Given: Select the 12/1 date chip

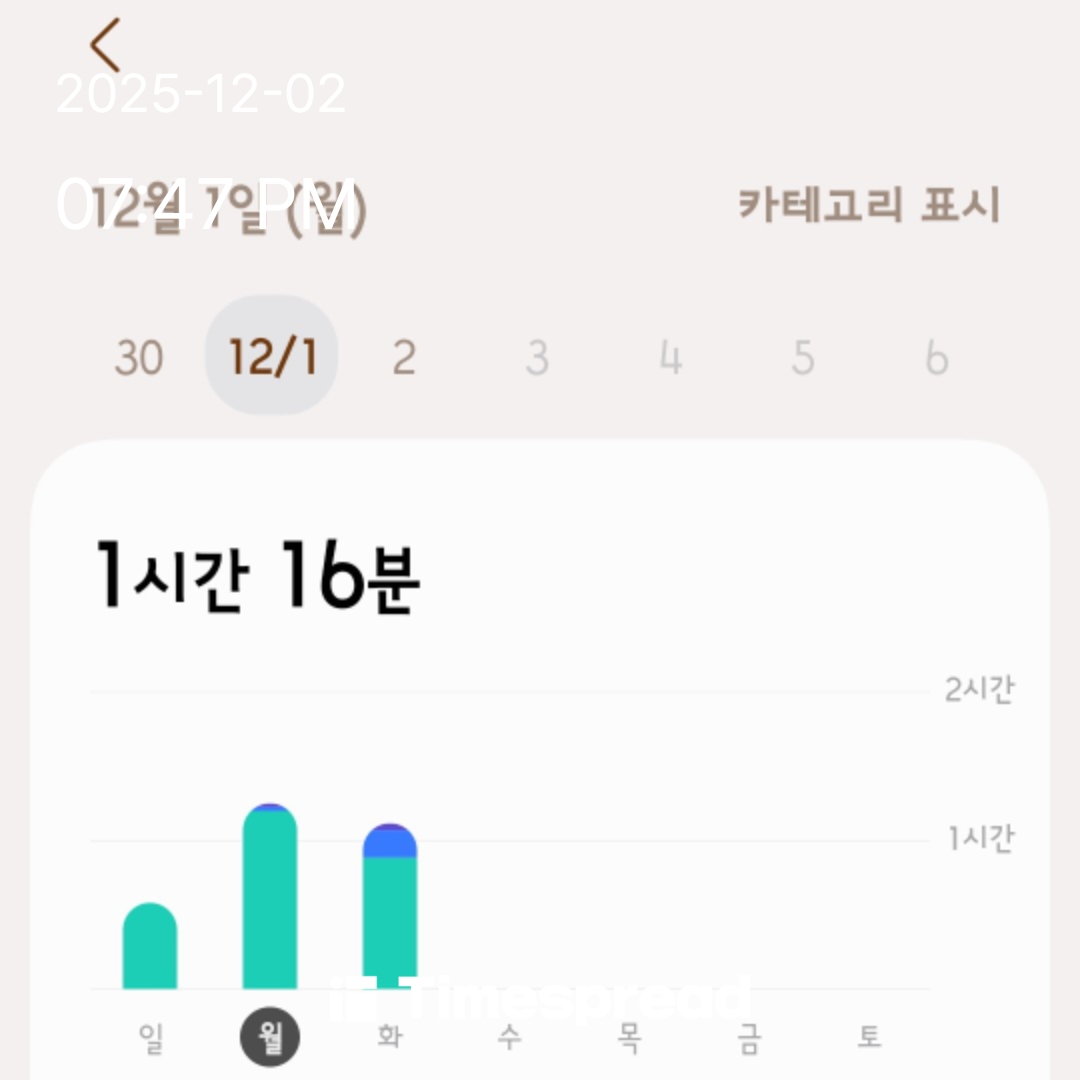Looking at the screenshot, I should click(272, 357).
